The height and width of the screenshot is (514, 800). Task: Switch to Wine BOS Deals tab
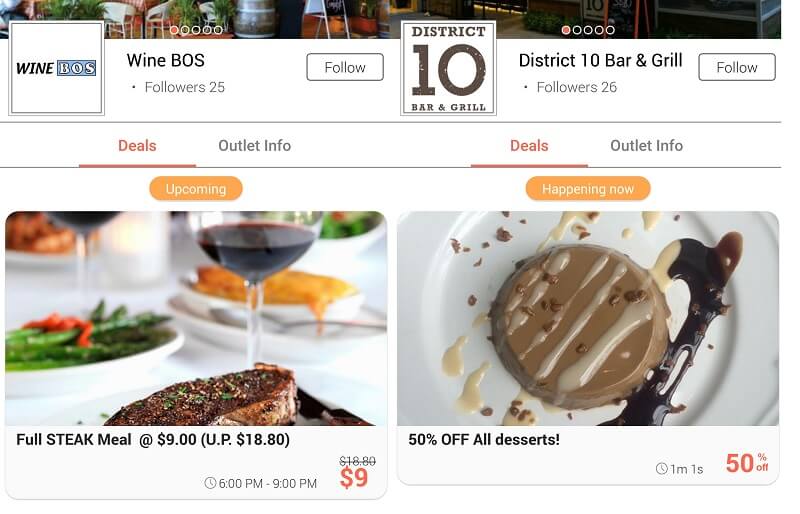(137, 146)
